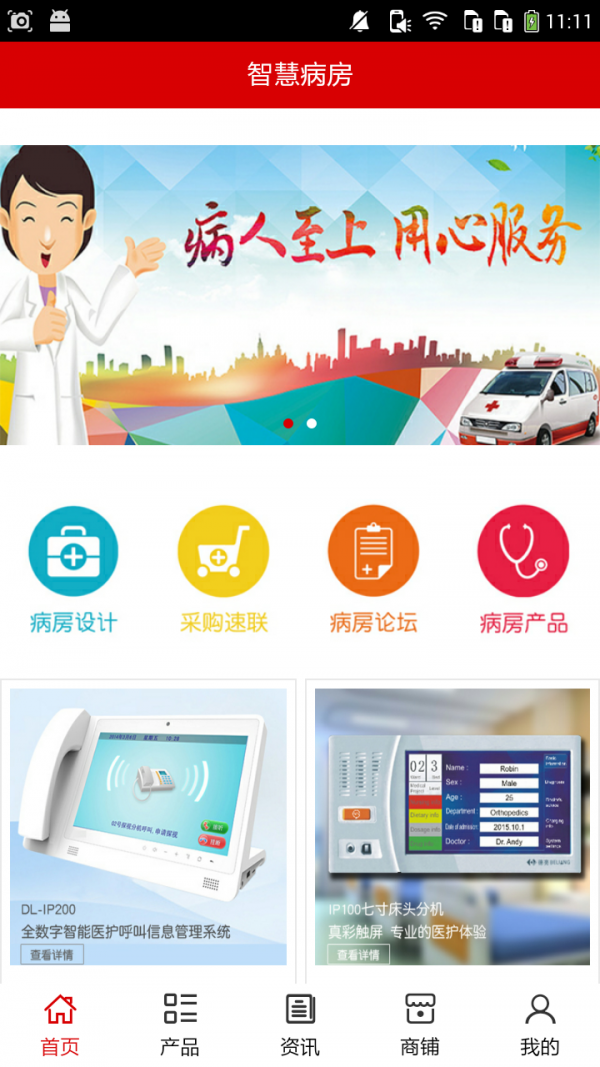Select the second banner page indicator dot
600x1067 pixels.
(x=312, y=423)
